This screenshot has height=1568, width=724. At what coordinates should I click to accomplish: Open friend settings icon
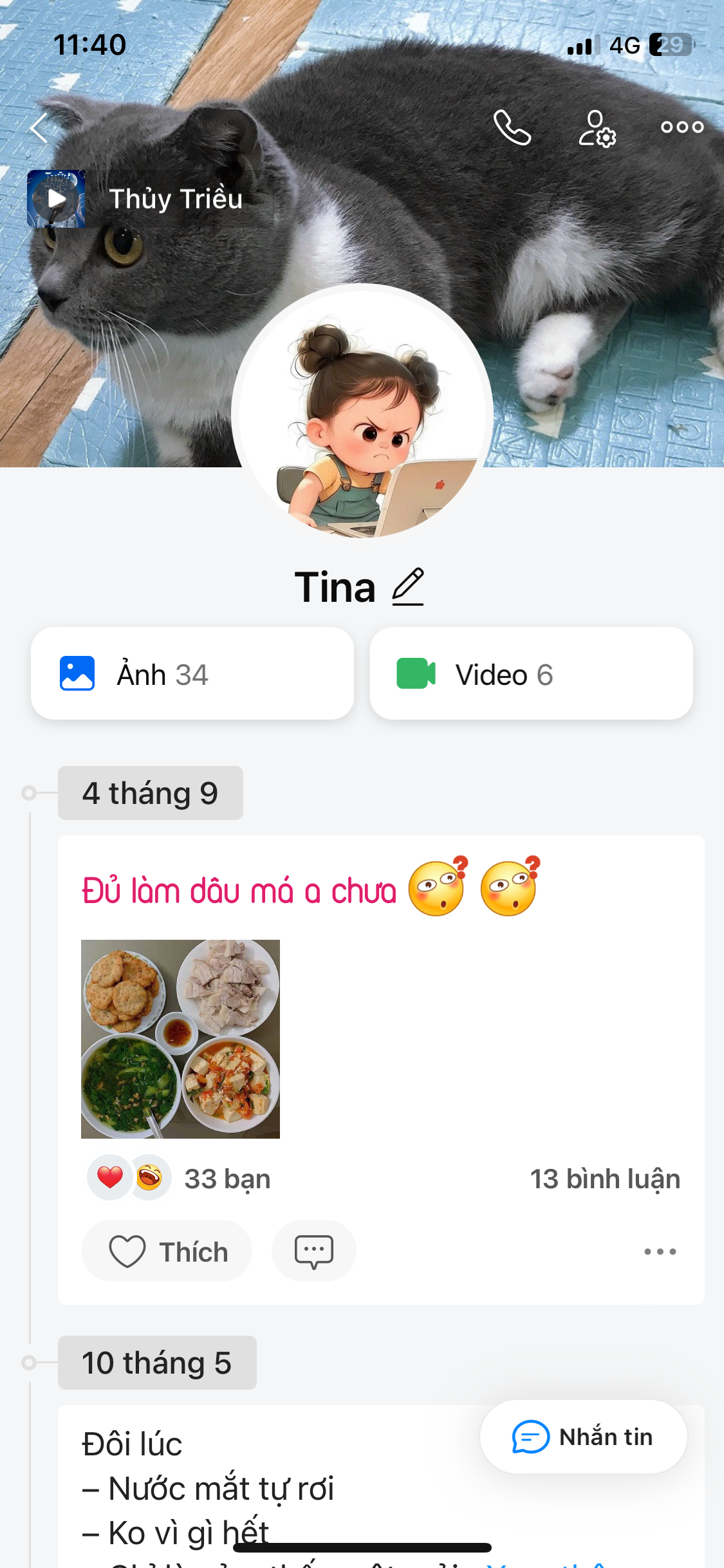coord(597,128)
